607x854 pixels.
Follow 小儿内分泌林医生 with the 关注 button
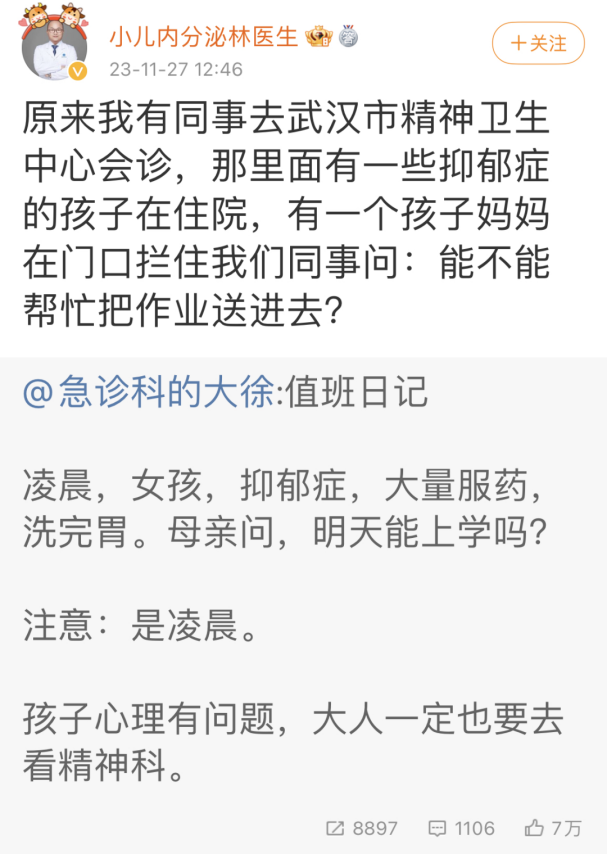(538, 43)
